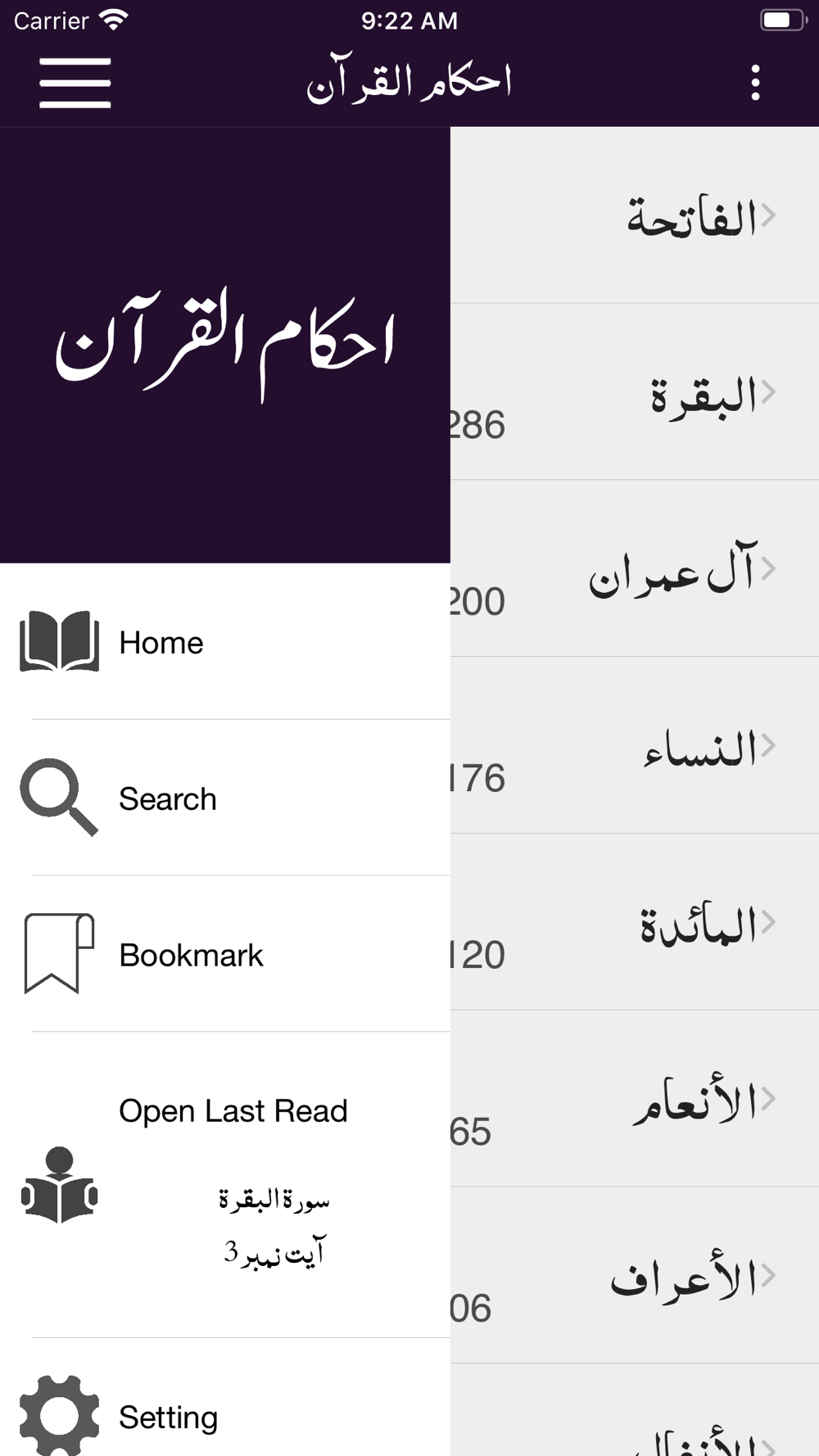Viewport: 819px width, 1456px height.
Task: Open surah الأنعام
Action: pos(635,1099)
